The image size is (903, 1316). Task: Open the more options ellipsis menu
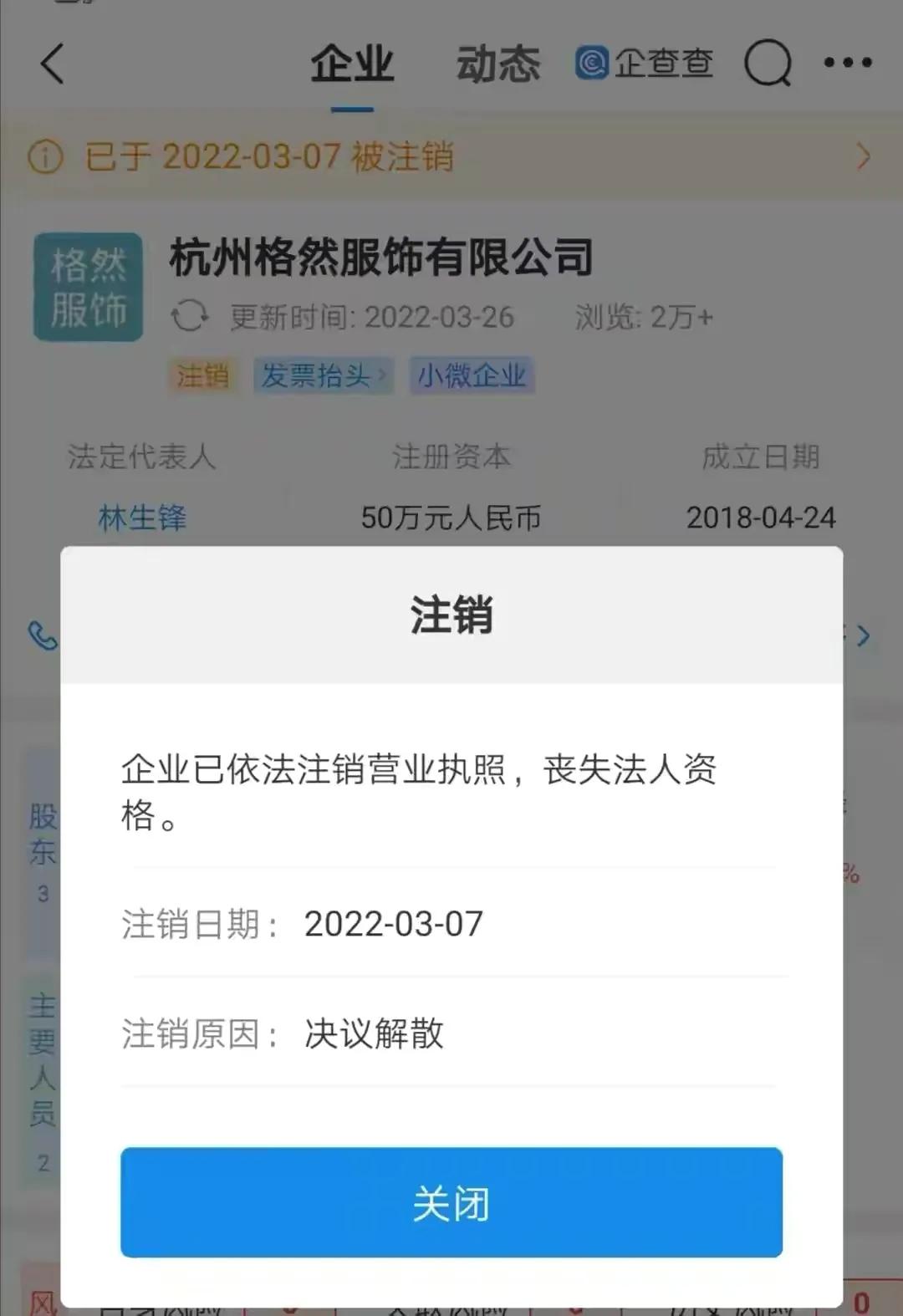[x=848, y=63]
